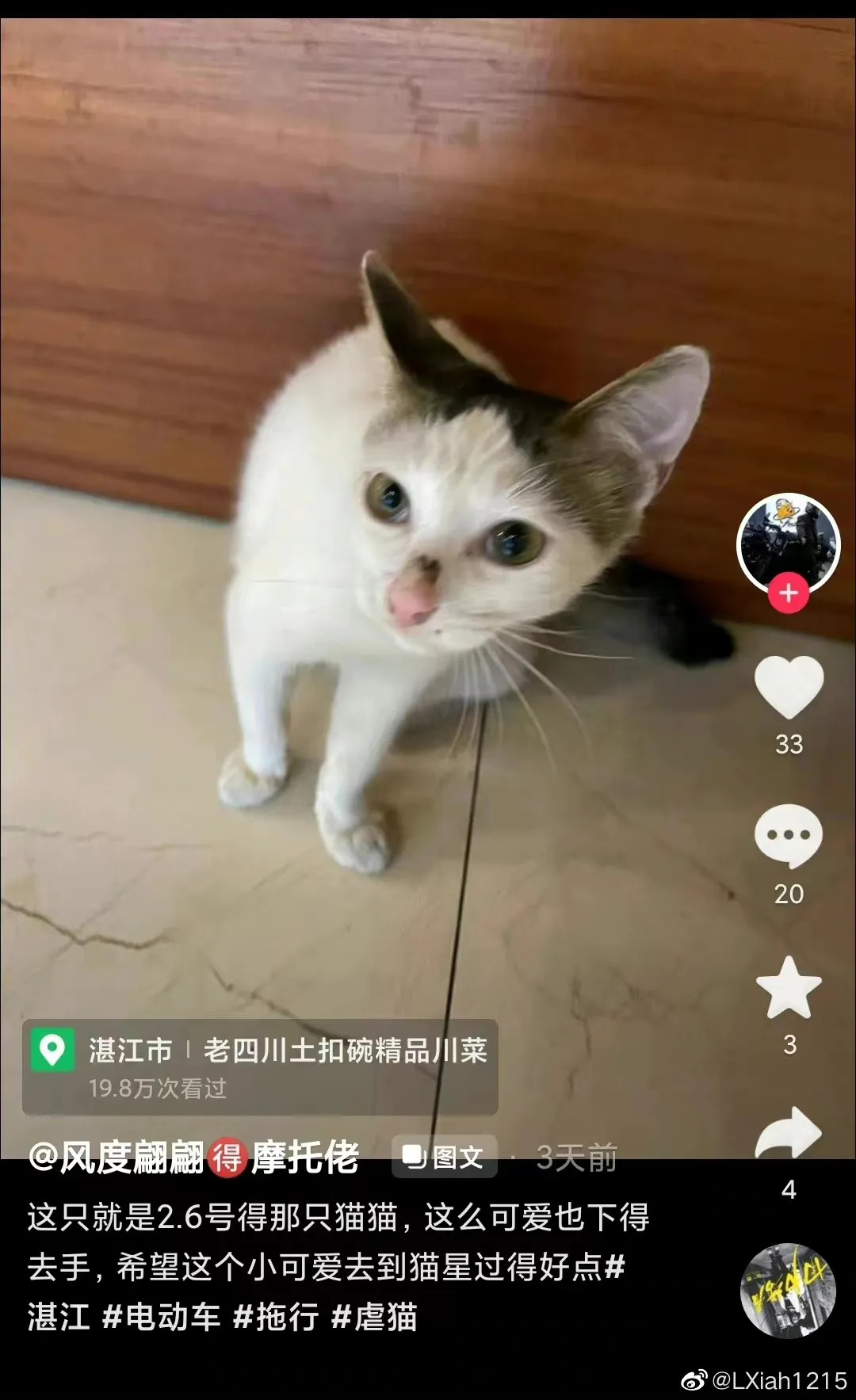
Task: Share this post
Action: click(x=789, y=1133)
